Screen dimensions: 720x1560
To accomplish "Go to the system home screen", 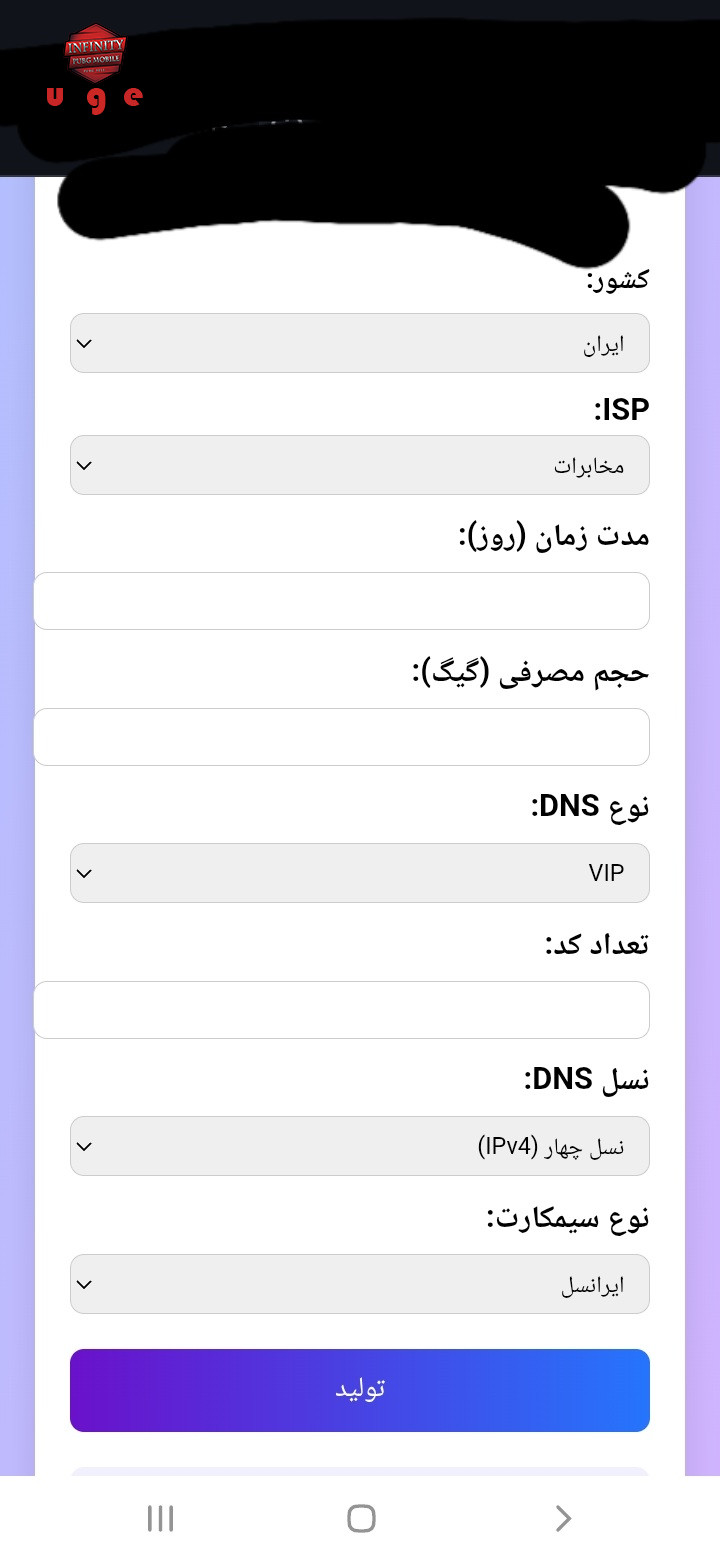I will pos(361,1518).
